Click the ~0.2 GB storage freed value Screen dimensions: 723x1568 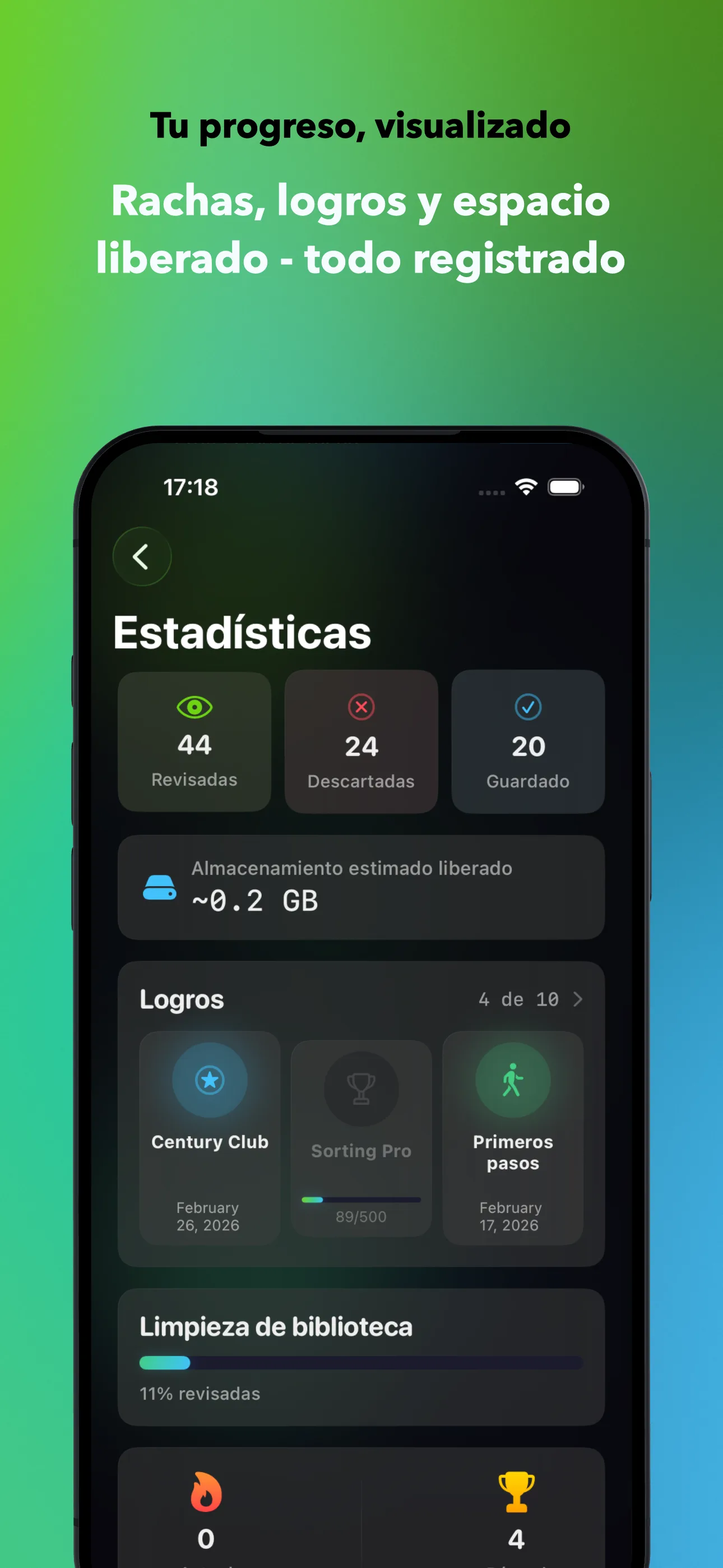coord(255,901)
